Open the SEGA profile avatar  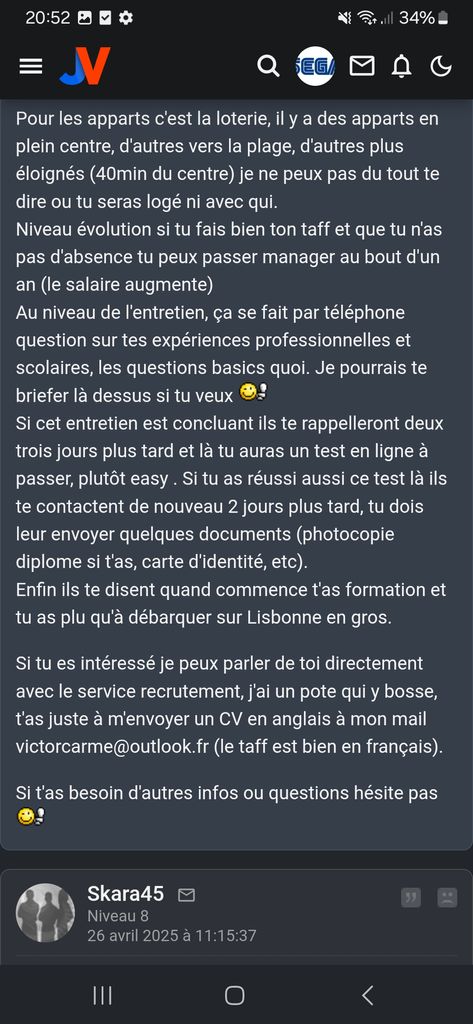coord(316,66)
